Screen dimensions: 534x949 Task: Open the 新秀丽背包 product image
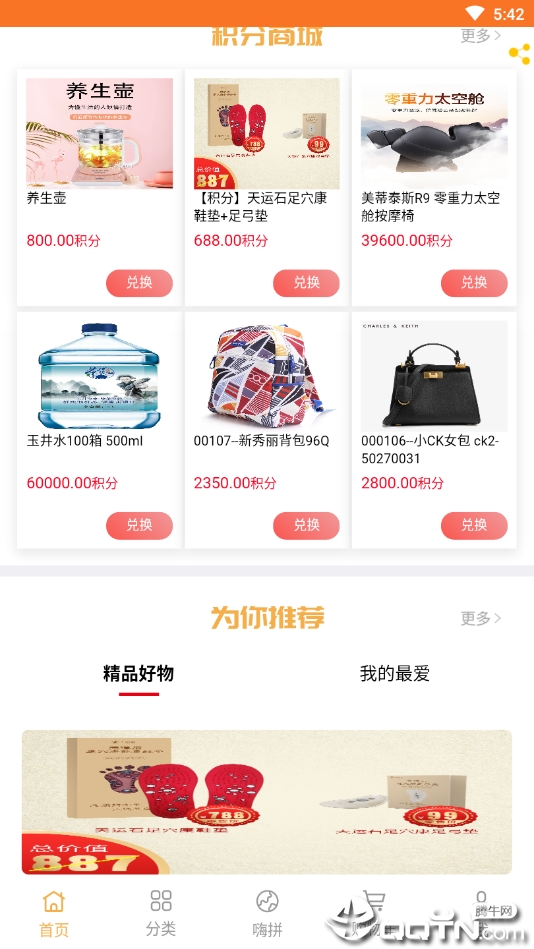(267, 376)
